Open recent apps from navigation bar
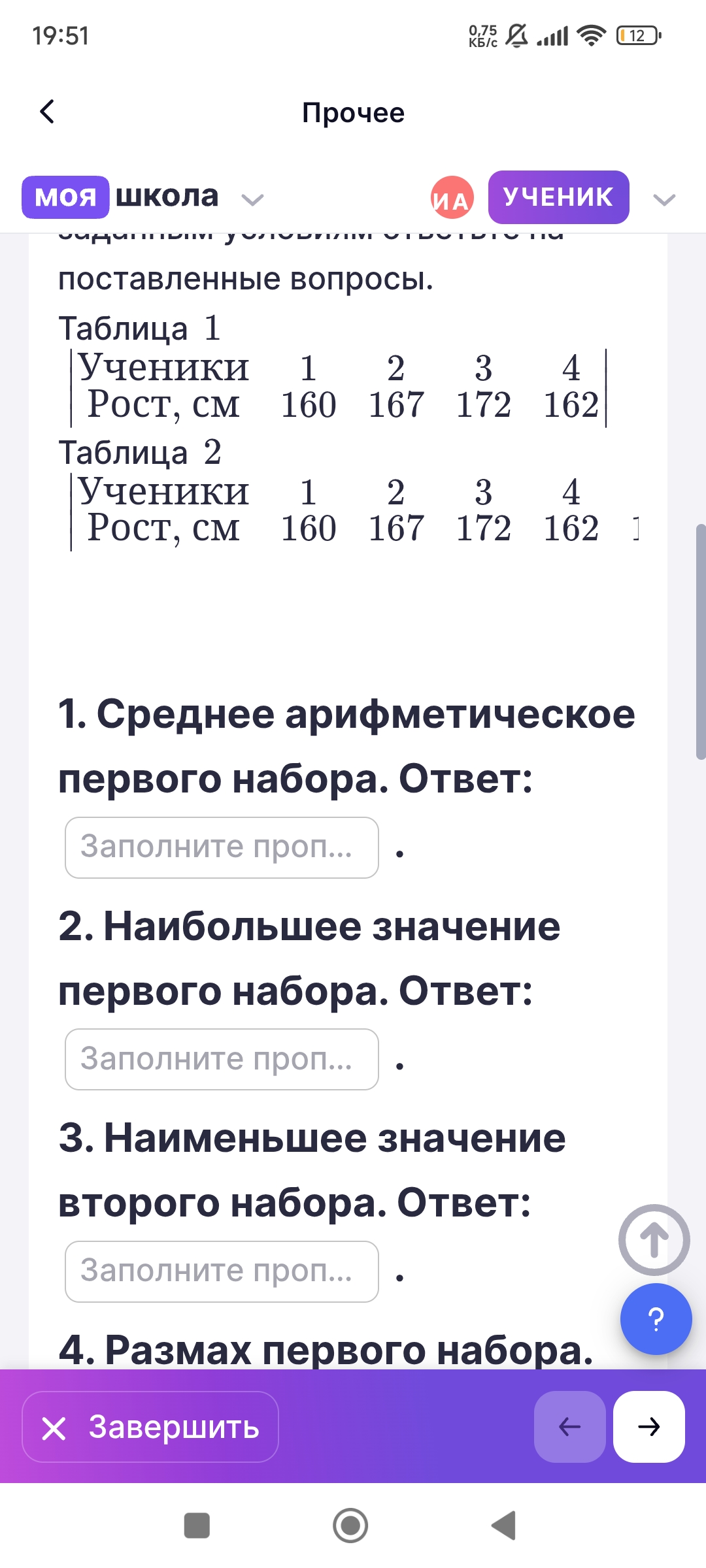Image resolution: width=706 pixels, height=1568 pixels. [x=197, y=1526]
